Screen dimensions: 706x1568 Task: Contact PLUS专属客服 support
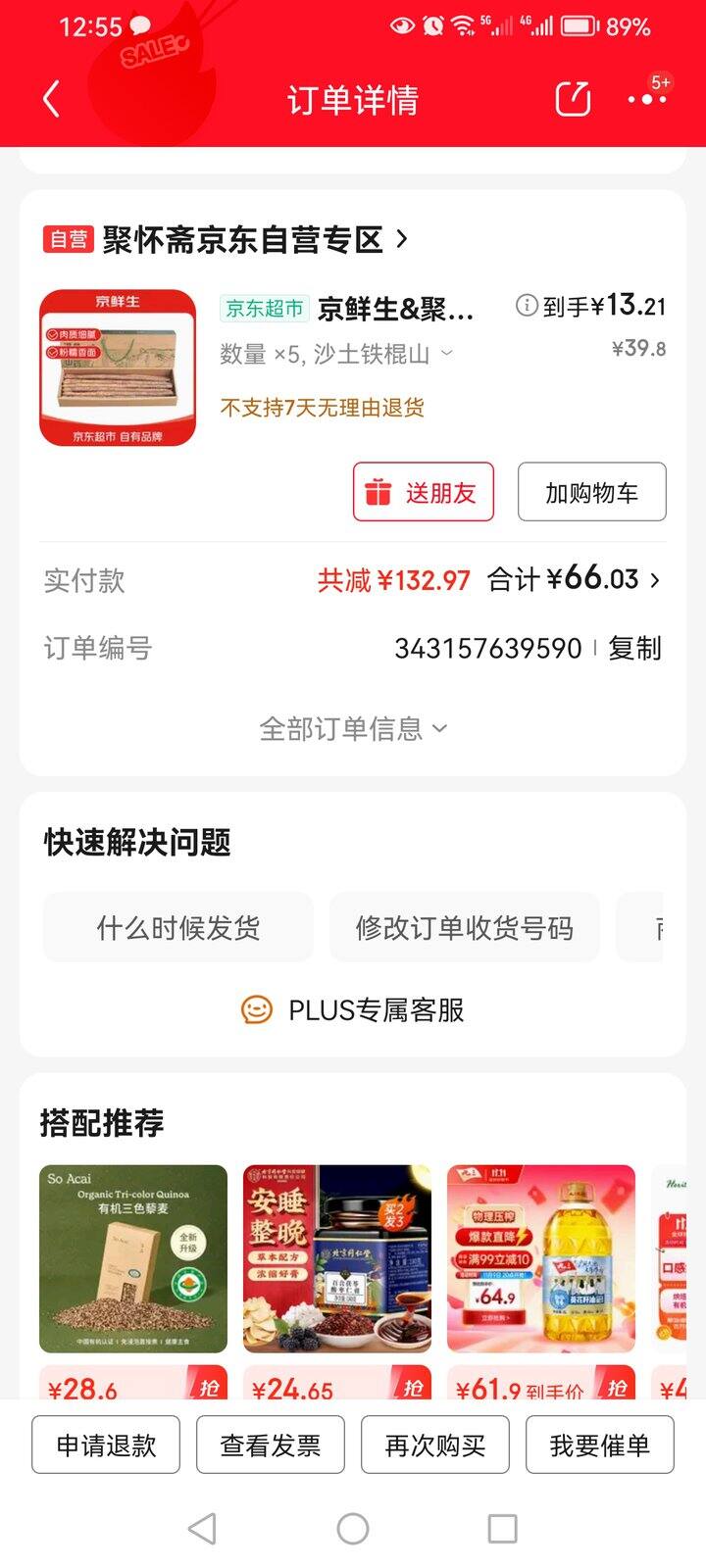[353, 1009]
